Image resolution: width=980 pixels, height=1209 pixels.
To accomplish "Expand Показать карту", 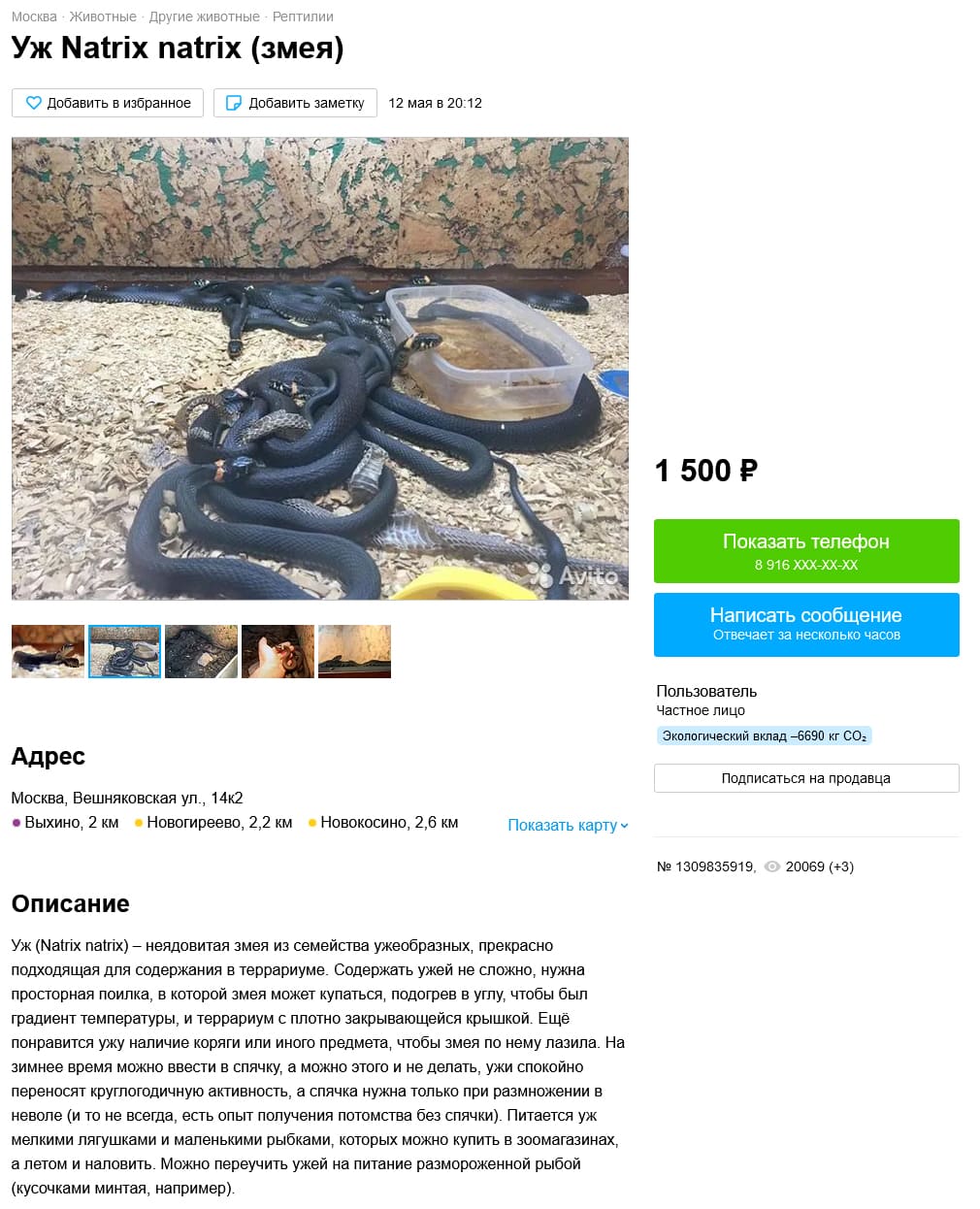I will pyautogui.click(x=568, y=825).
